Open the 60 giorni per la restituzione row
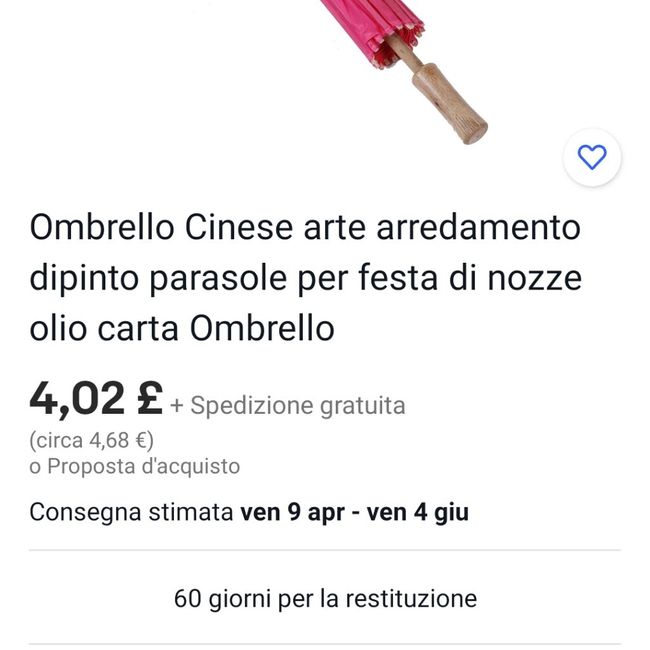Image resolution: width=650 pixels, height=650 pixels. 325,599
